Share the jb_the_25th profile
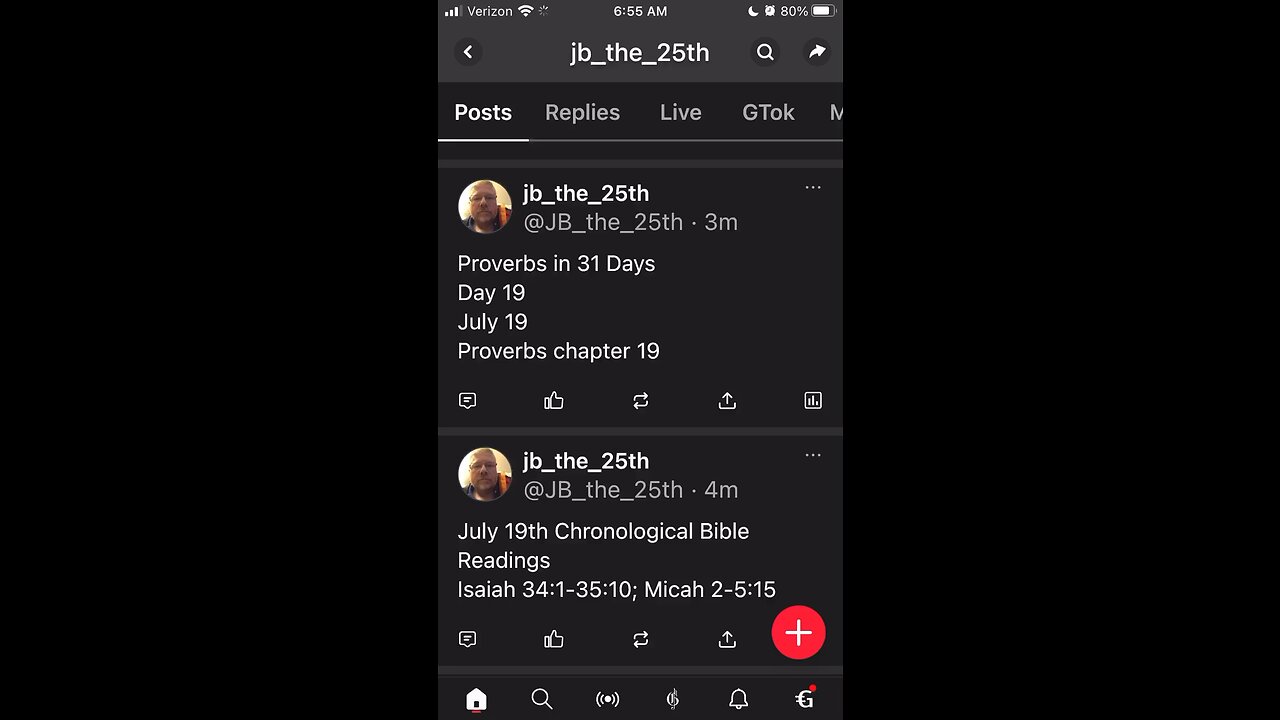The height and width of the screenshot is (720, 1280). point(817,52)
